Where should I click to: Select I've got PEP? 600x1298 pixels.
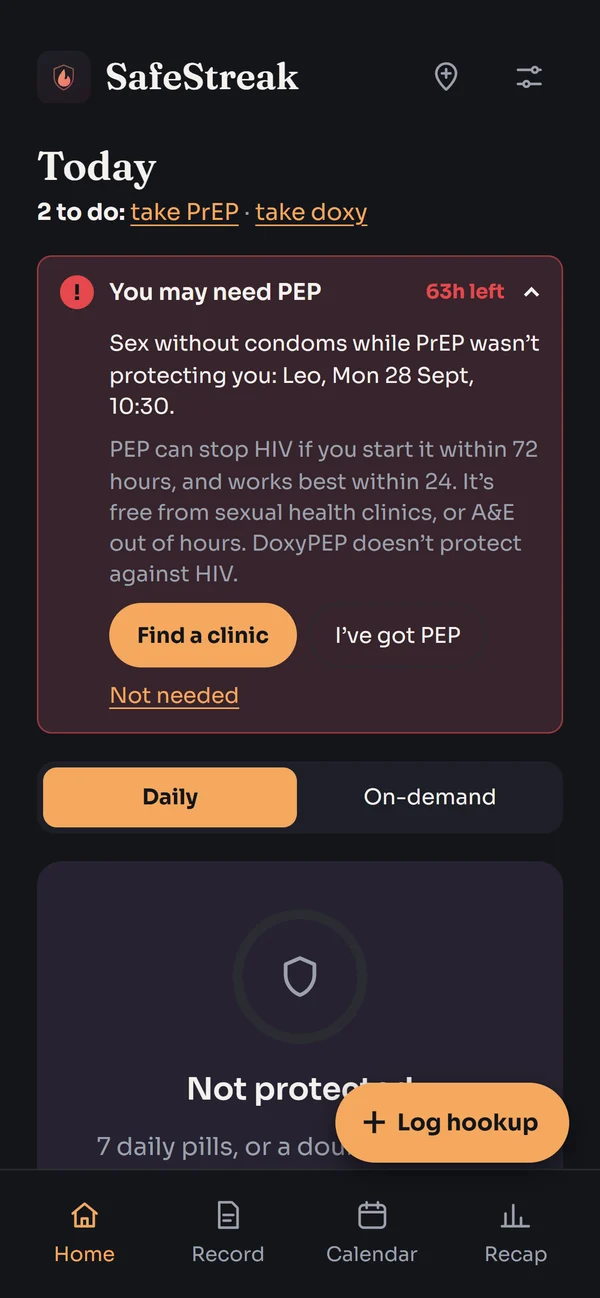pyautogui.click(x=398, y=635)
